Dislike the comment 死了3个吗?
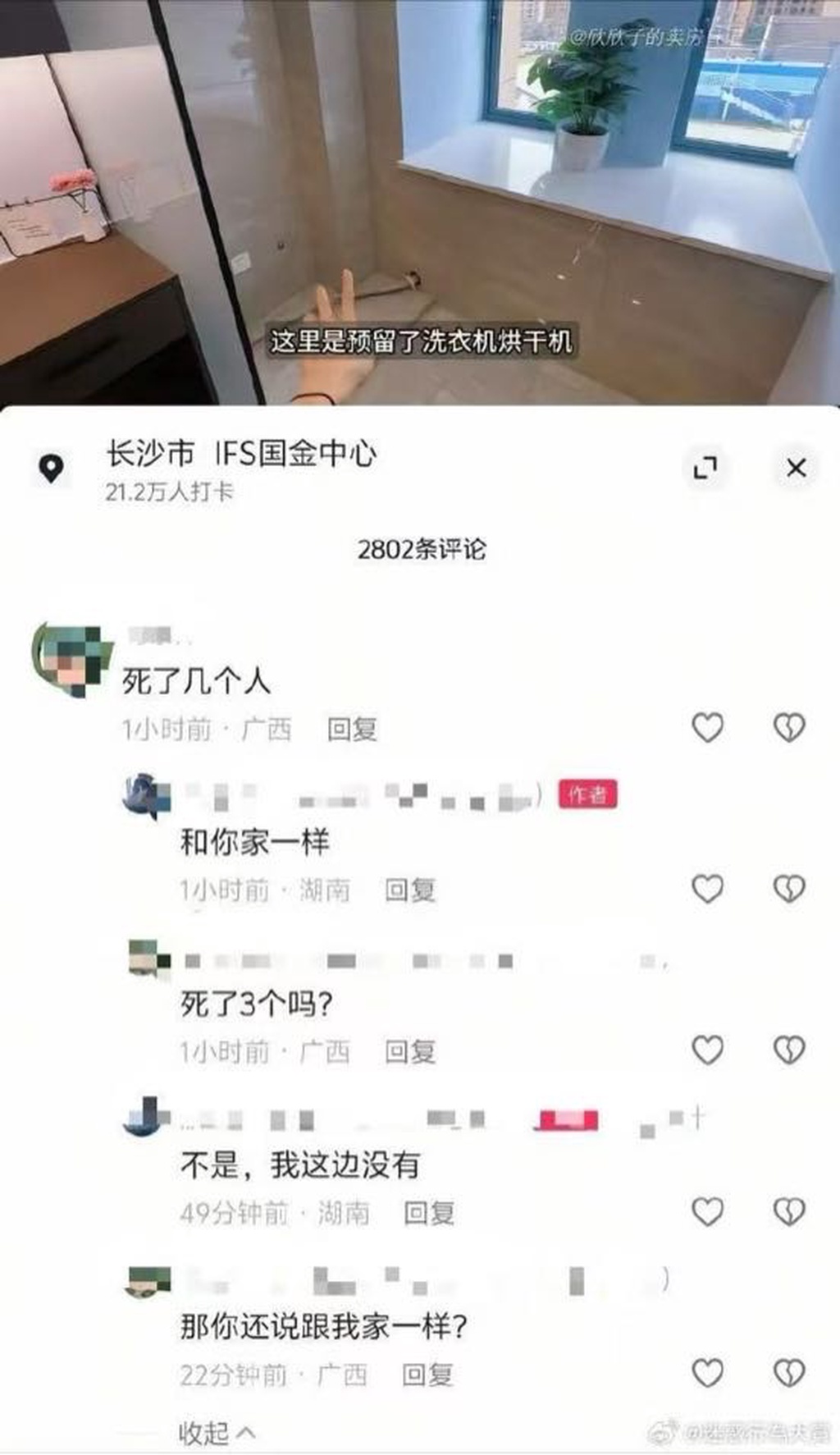 click(789, 1050)
